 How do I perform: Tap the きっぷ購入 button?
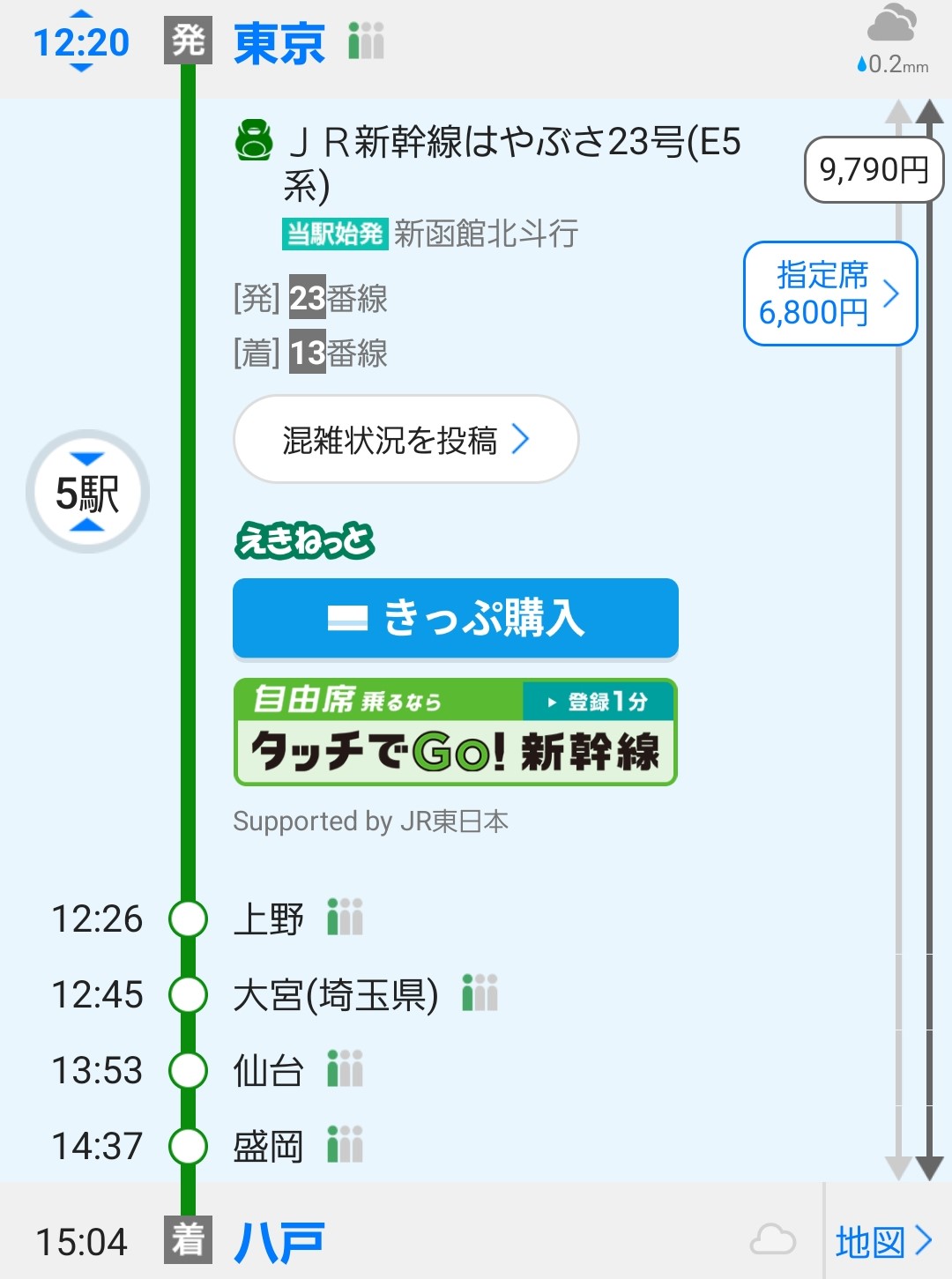455,618
